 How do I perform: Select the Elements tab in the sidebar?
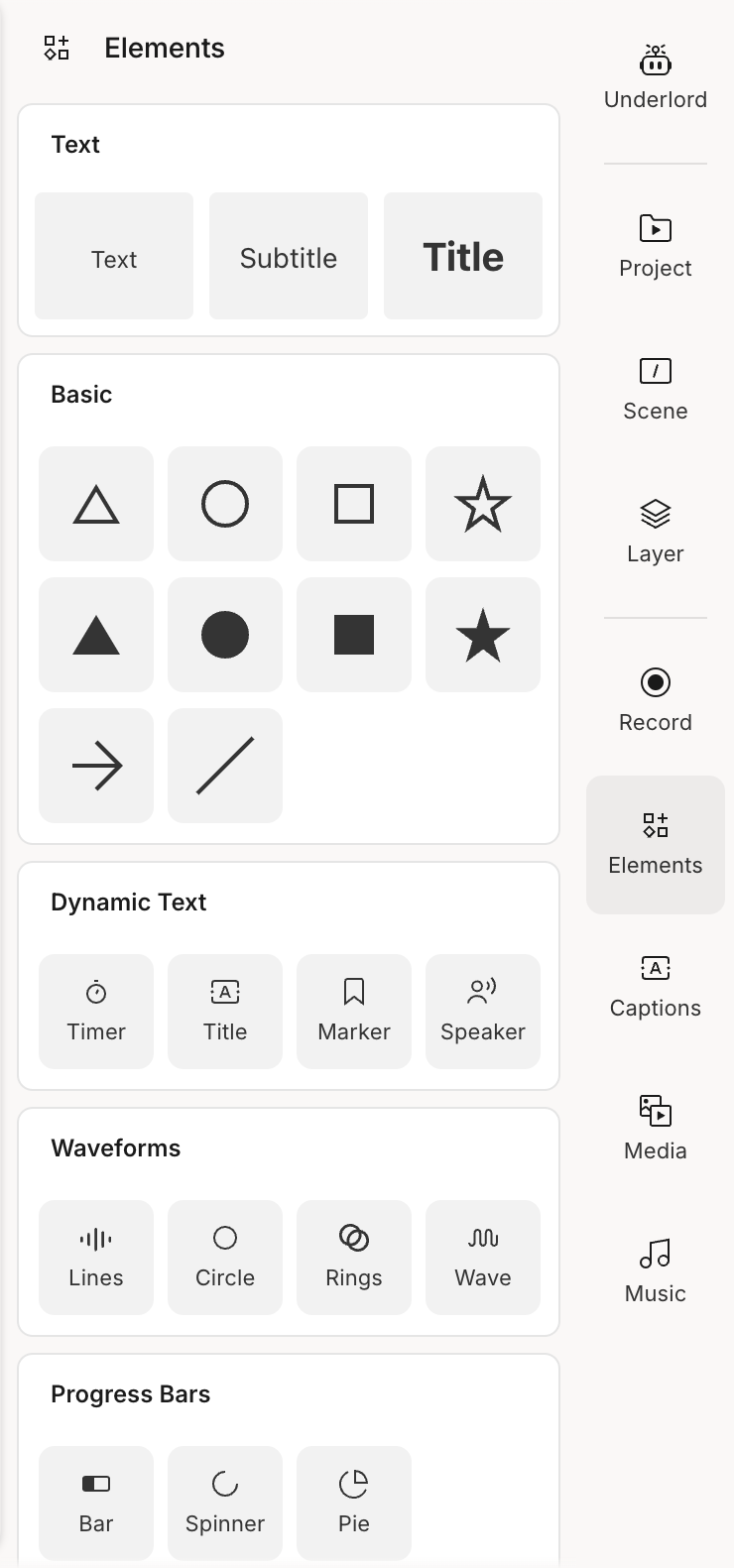[655, 840]
